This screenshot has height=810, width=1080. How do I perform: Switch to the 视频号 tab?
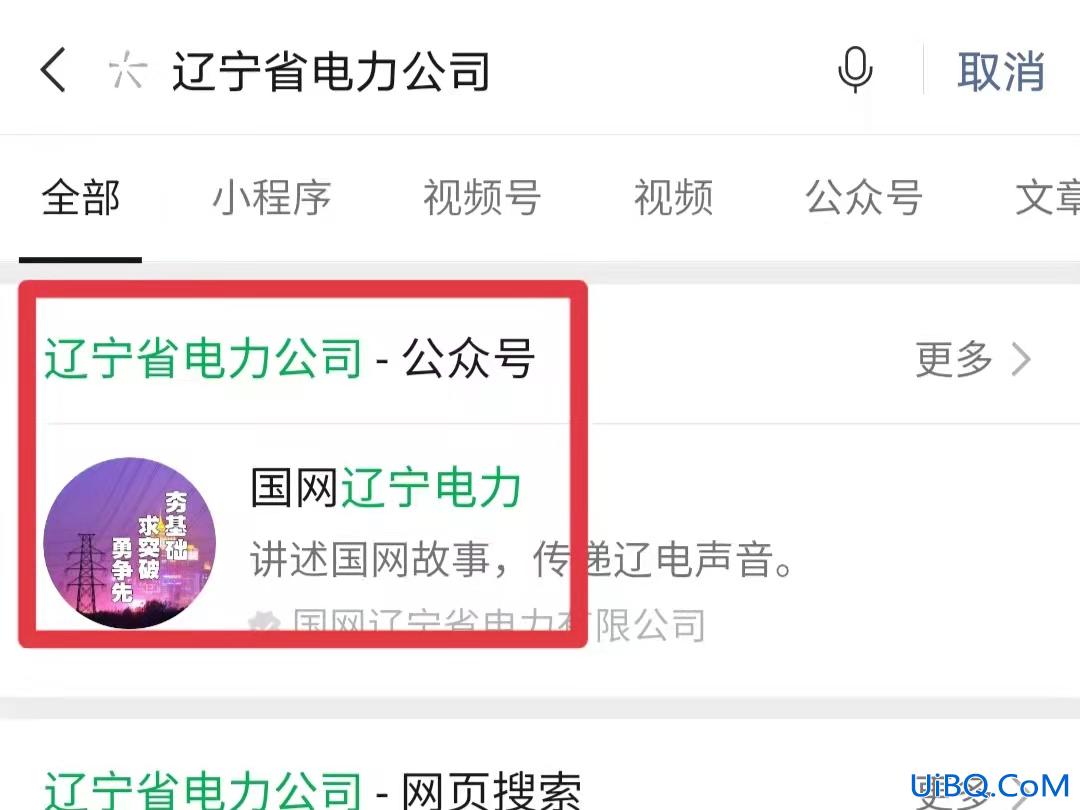pos(481,198)
